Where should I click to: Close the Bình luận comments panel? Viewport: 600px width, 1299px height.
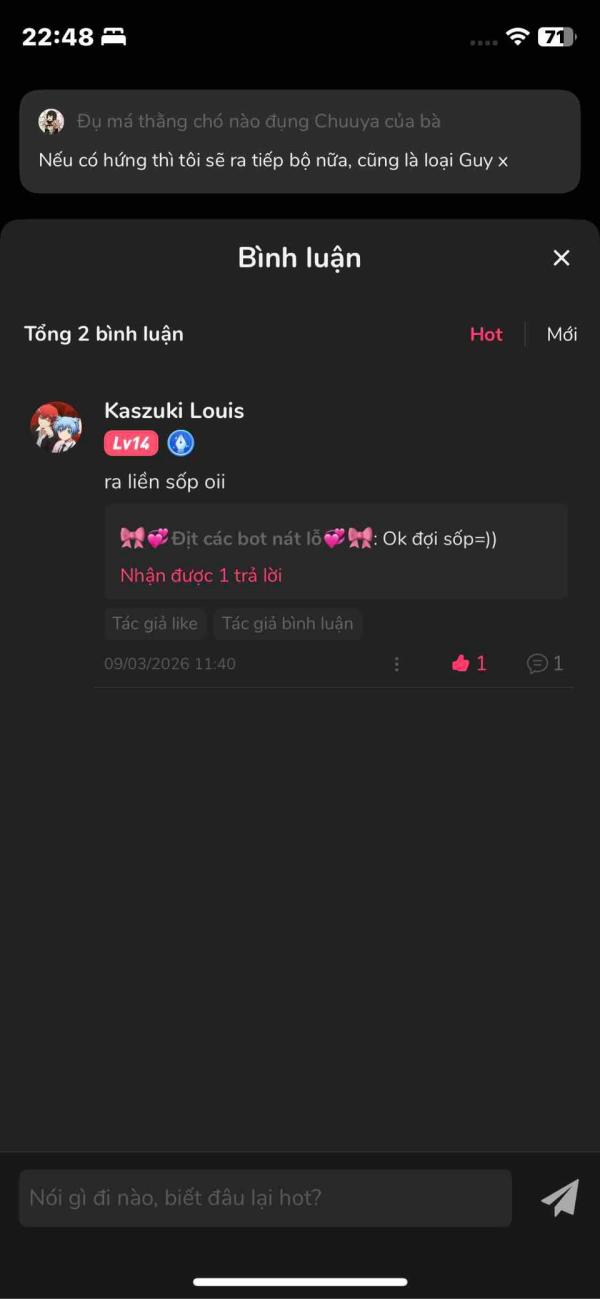561,258
